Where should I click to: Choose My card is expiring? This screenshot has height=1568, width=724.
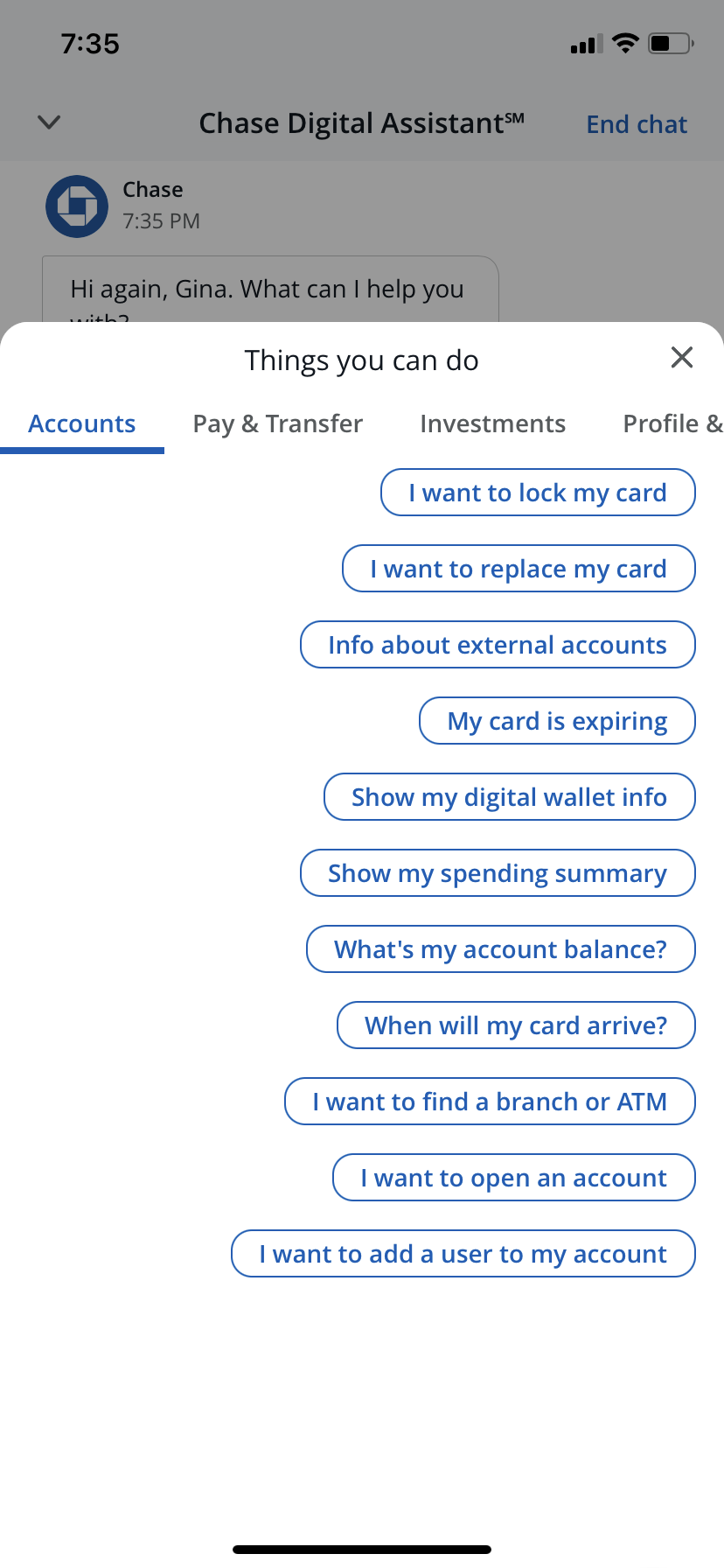[557, 721]
